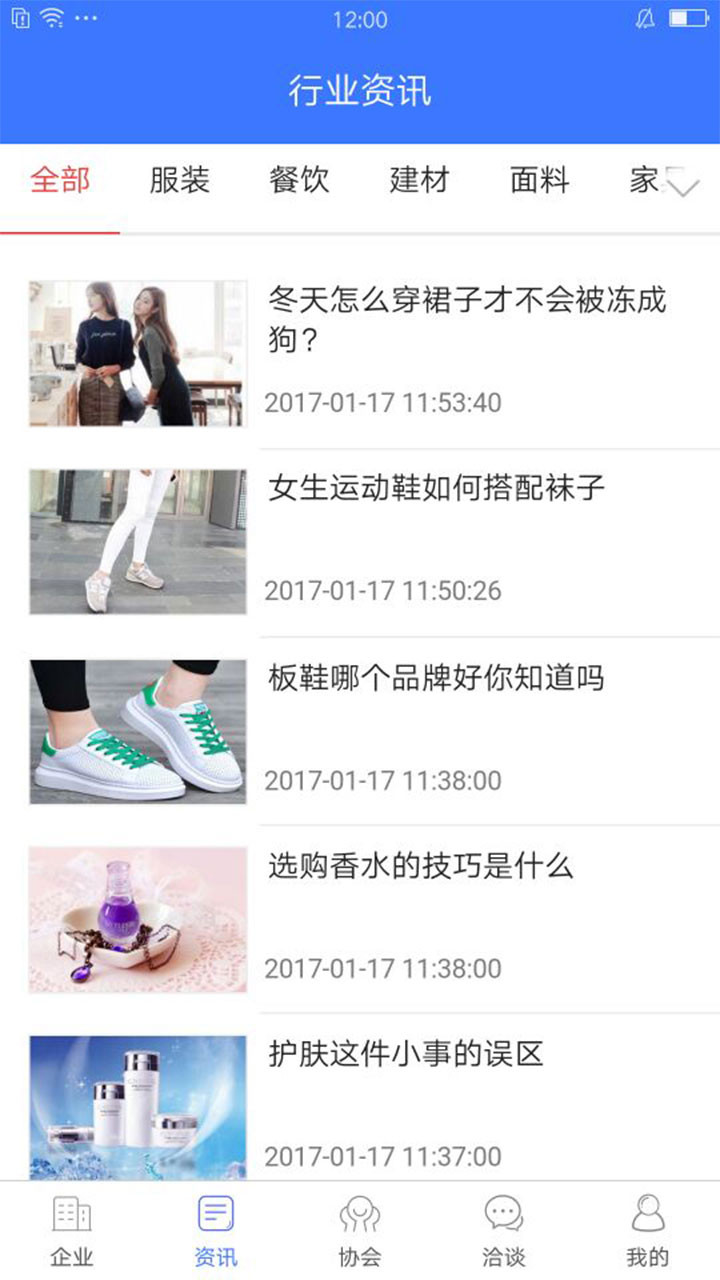
Task: Switch to the 面料 category tab
Action: click(x=539, y=181)
